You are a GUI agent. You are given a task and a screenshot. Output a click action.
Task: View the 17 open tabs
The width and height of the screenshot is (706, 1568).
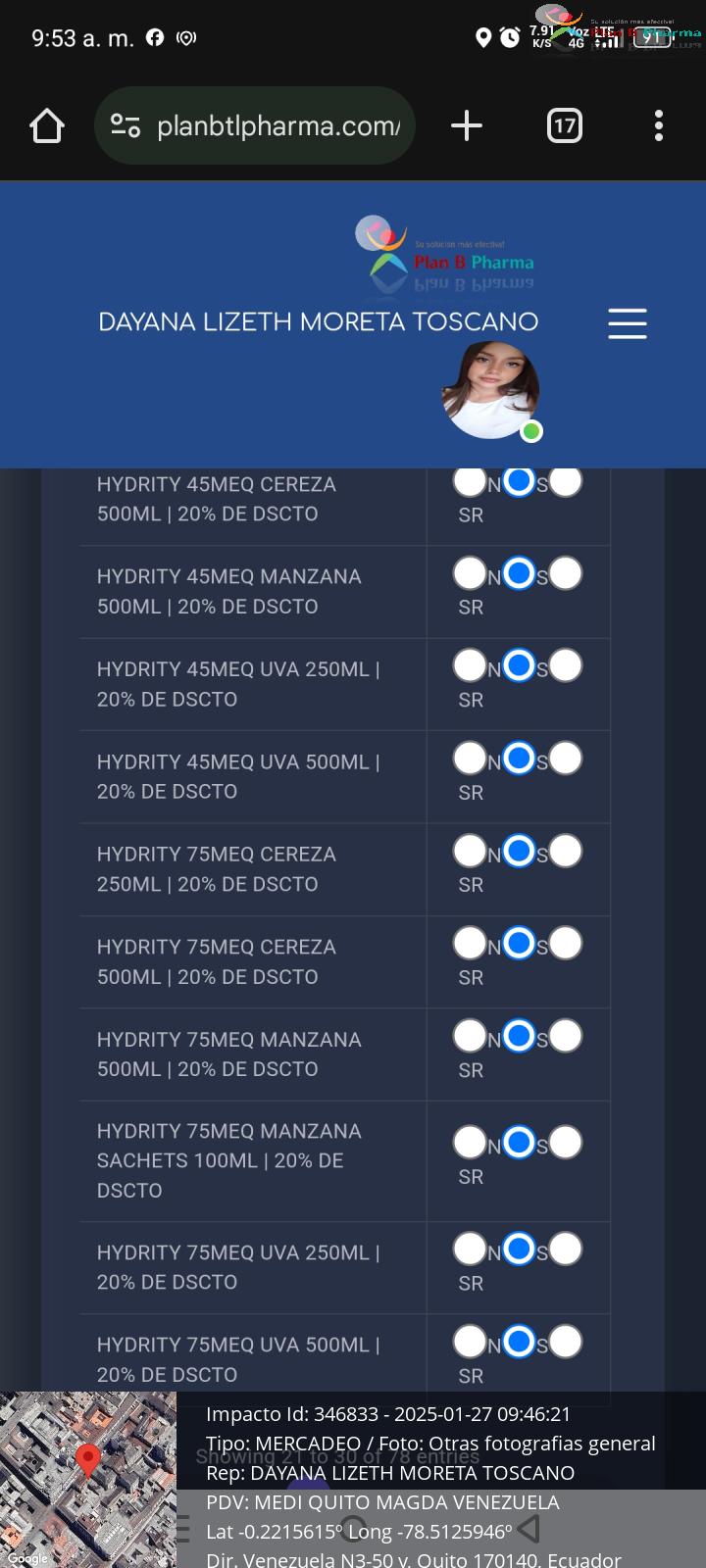click(x=564, y=125)
